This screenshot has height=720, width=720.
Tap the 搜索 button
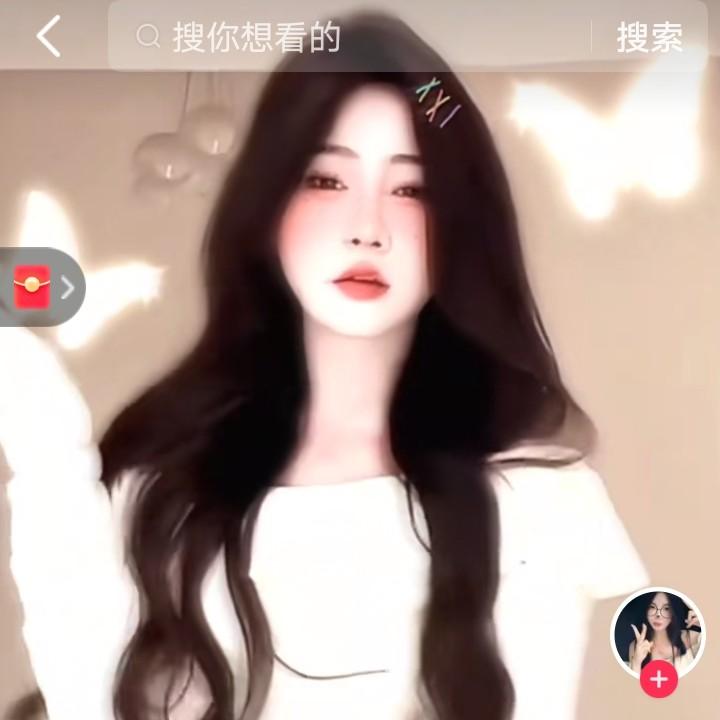click(x=649, y=38)
